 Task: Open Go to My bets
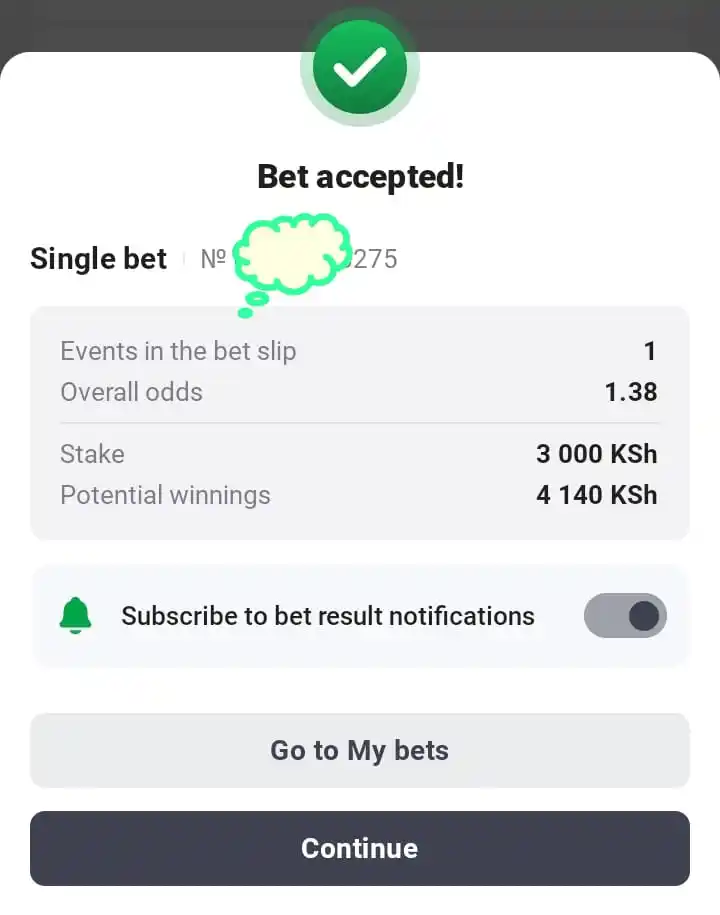coord(359,750)
